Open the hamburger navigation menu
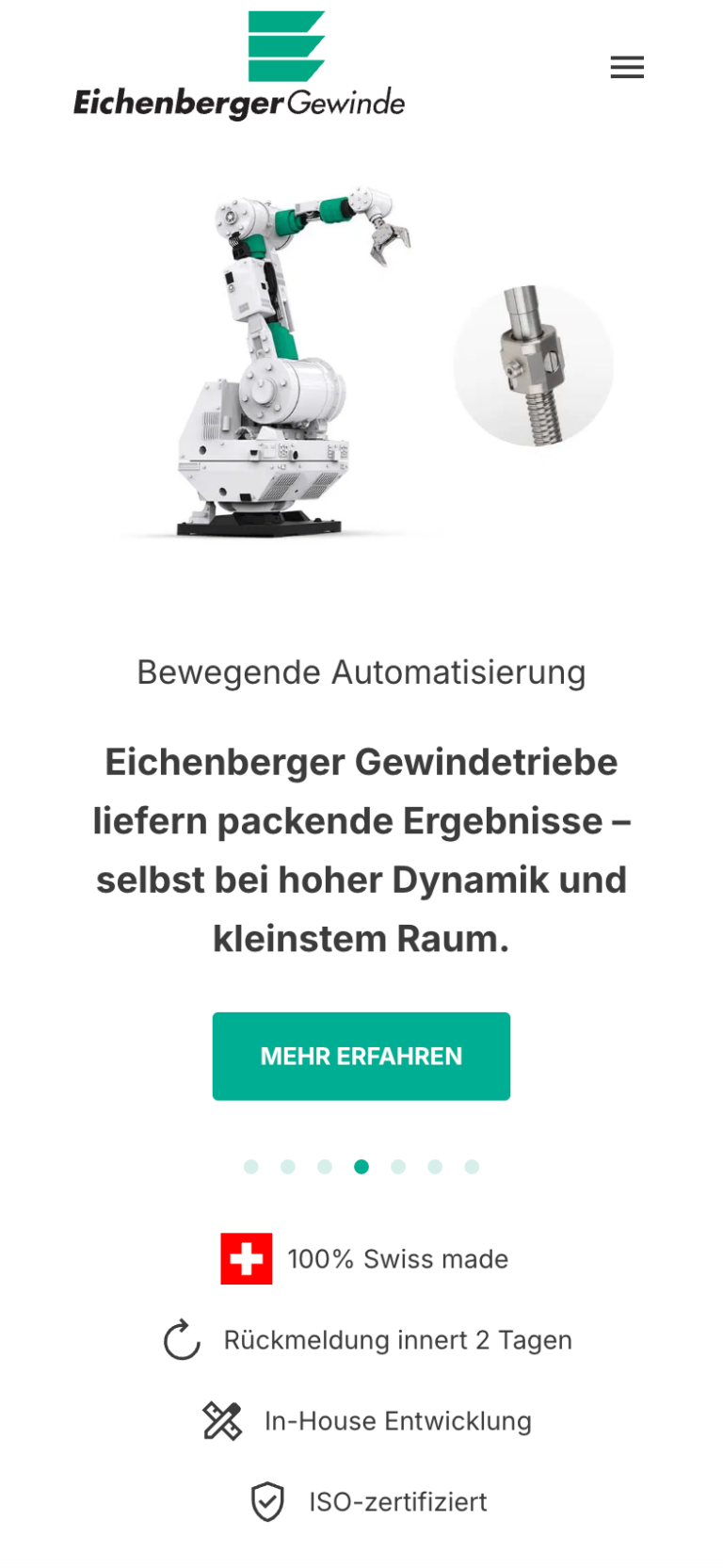The width and height of the screenshot is (723, 1568). point(627,67)
